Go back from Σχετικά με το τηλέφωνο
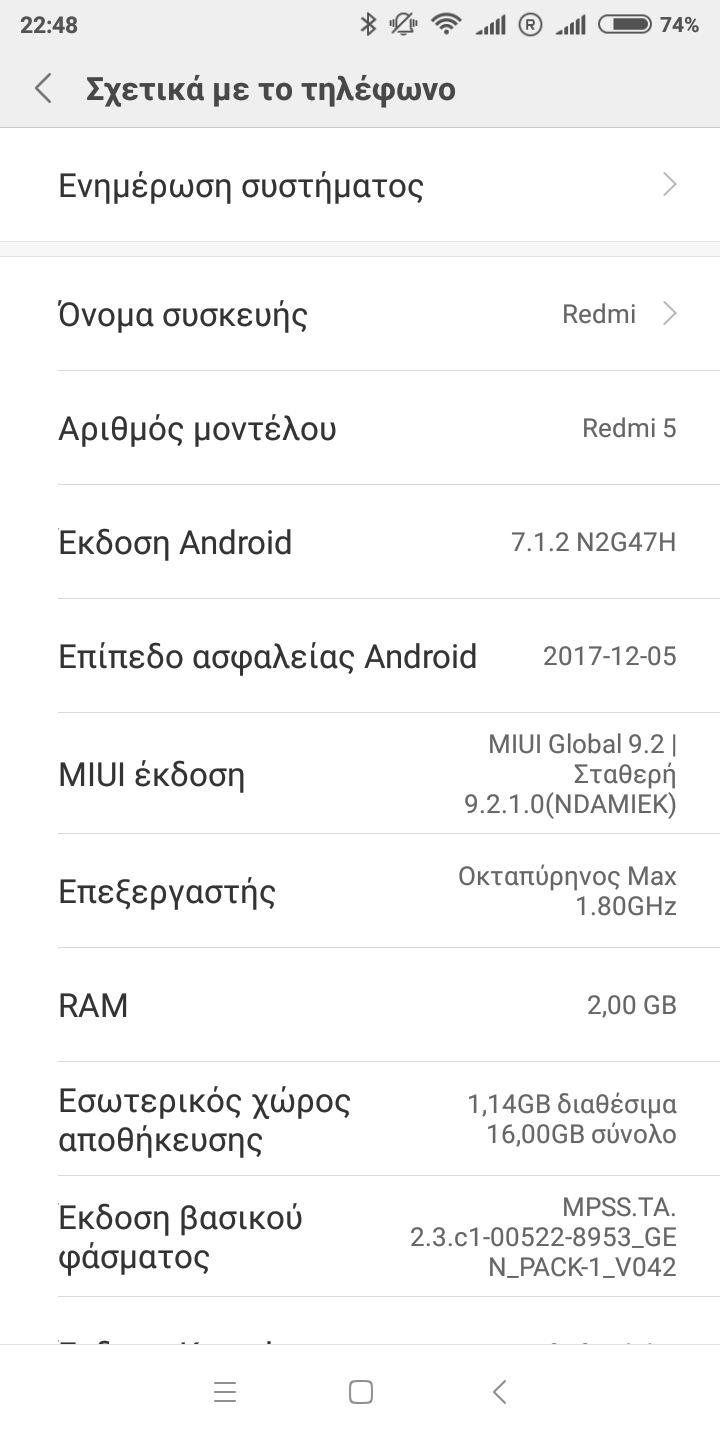Screen dimensions: 720x1440 [43, 89]
